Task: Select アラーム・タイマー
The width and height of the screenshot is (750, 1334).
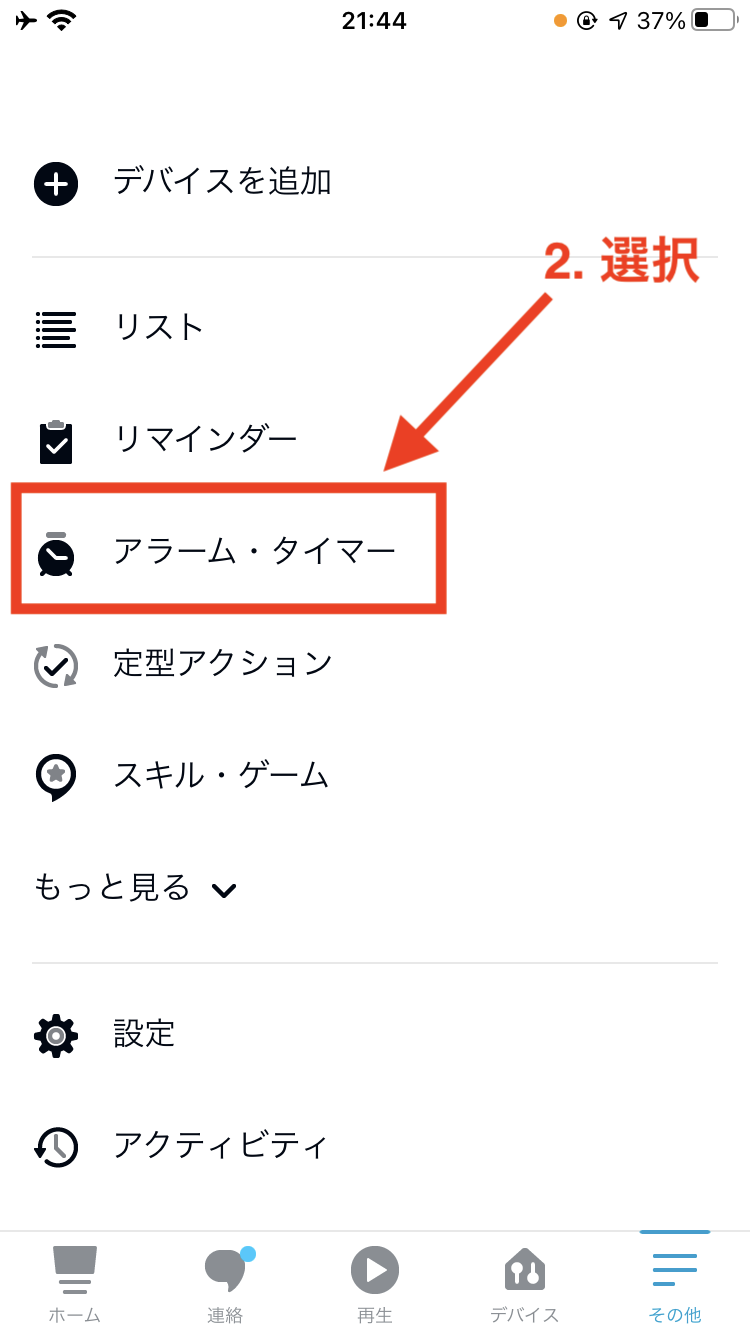Action: (254, 551)
